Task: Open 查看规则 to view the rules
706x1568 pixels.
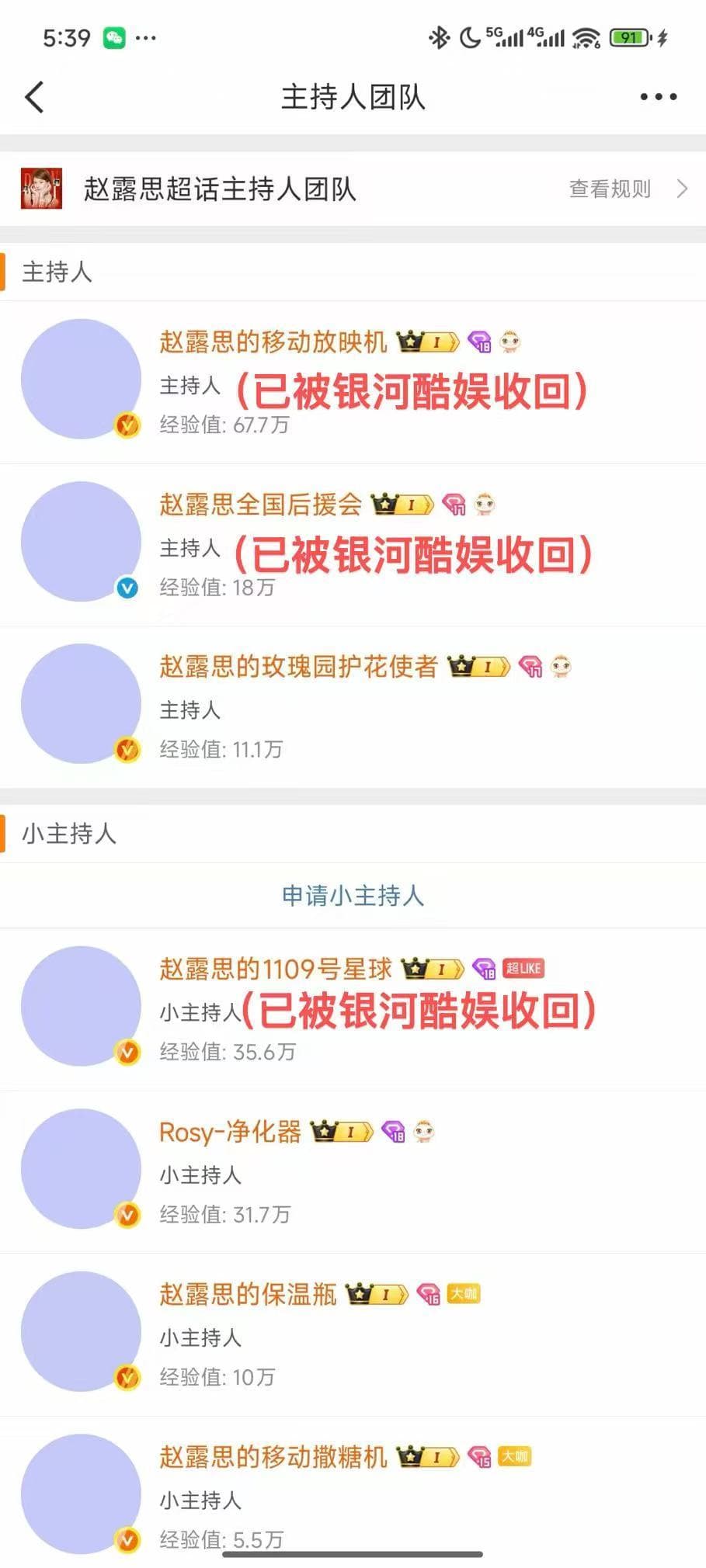Action: [x=626, y=189]
